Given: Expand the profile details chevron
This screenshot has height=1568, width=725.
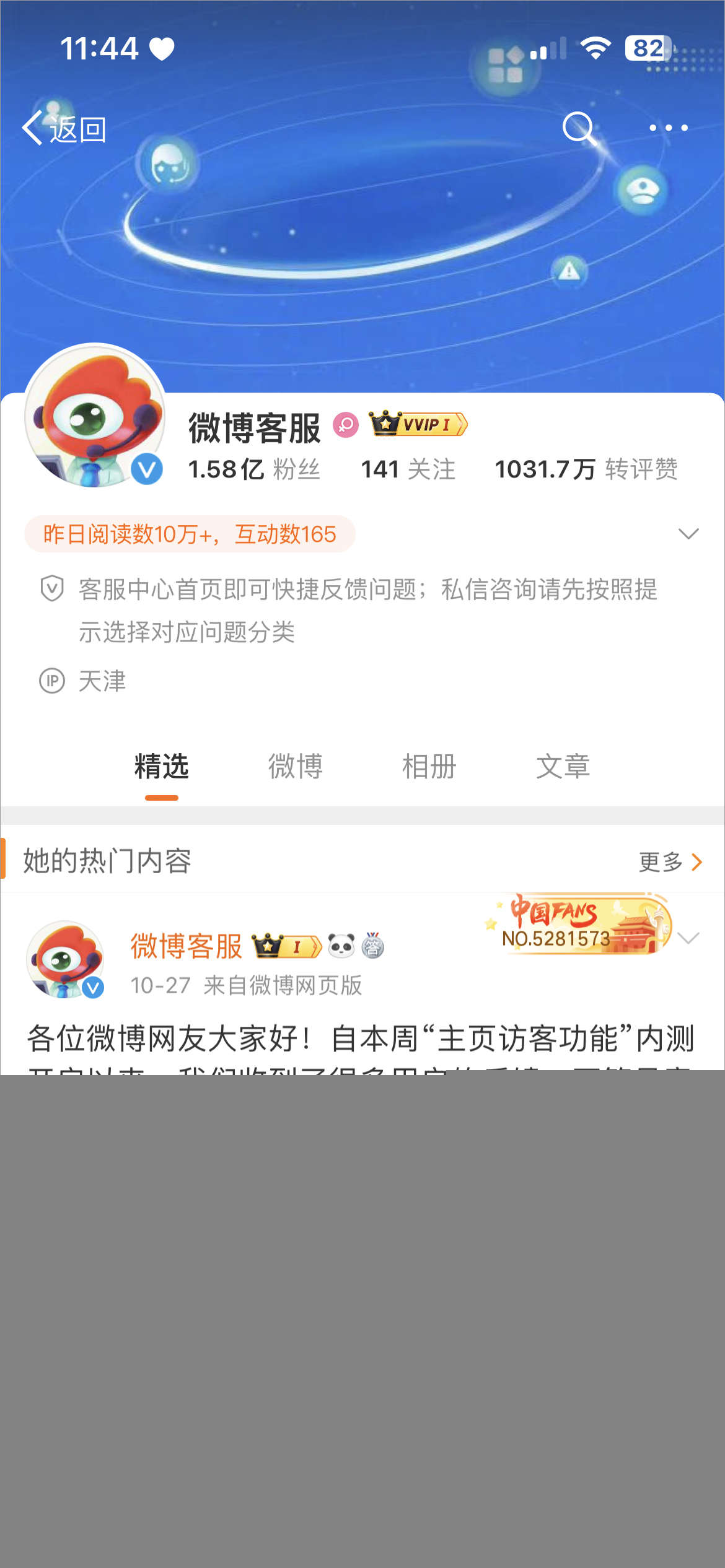Looking at the screenshot, I should [688, 534].
